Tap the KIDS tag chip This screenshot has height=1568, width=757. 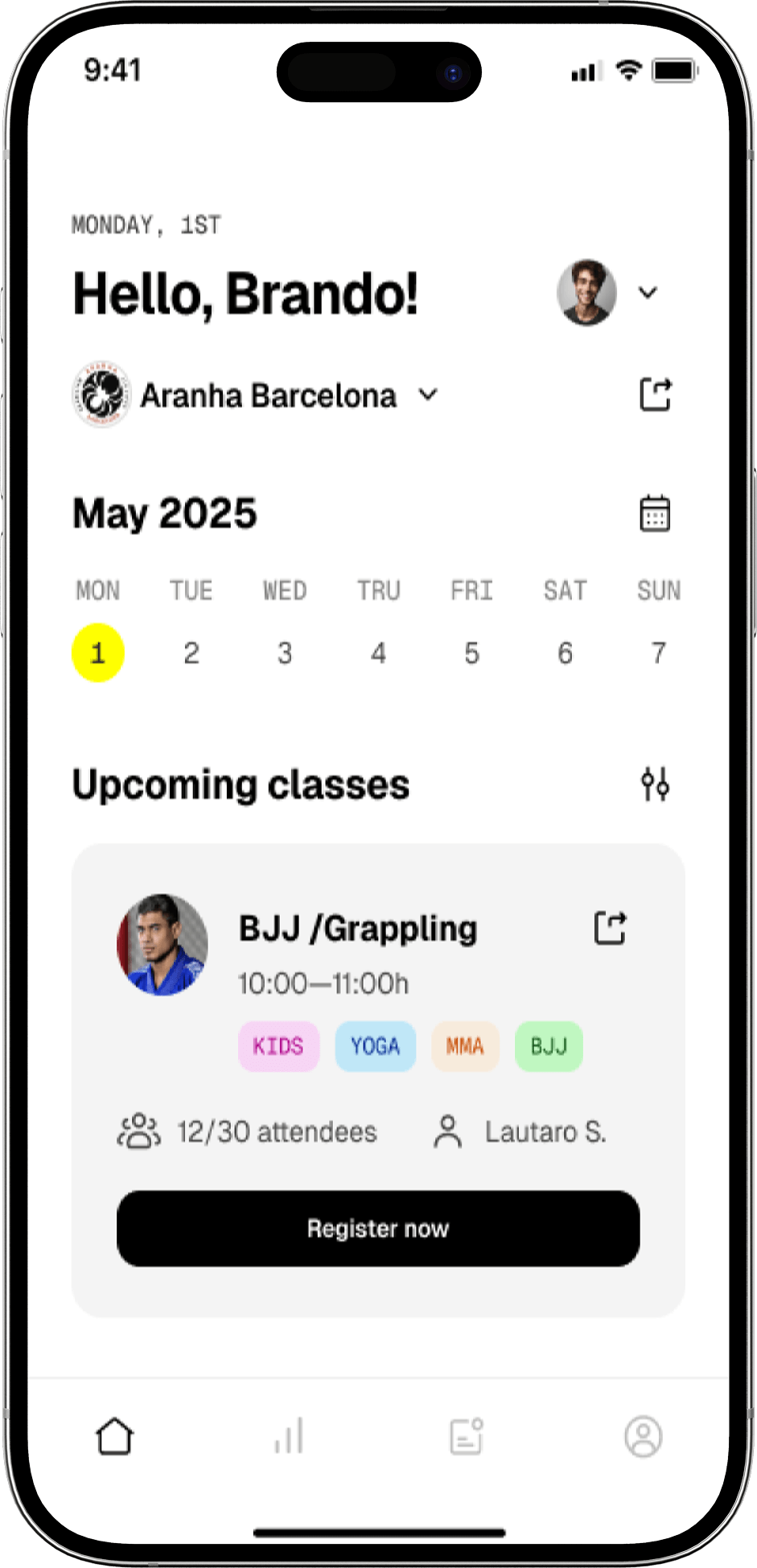click(x=278, y=1046)
